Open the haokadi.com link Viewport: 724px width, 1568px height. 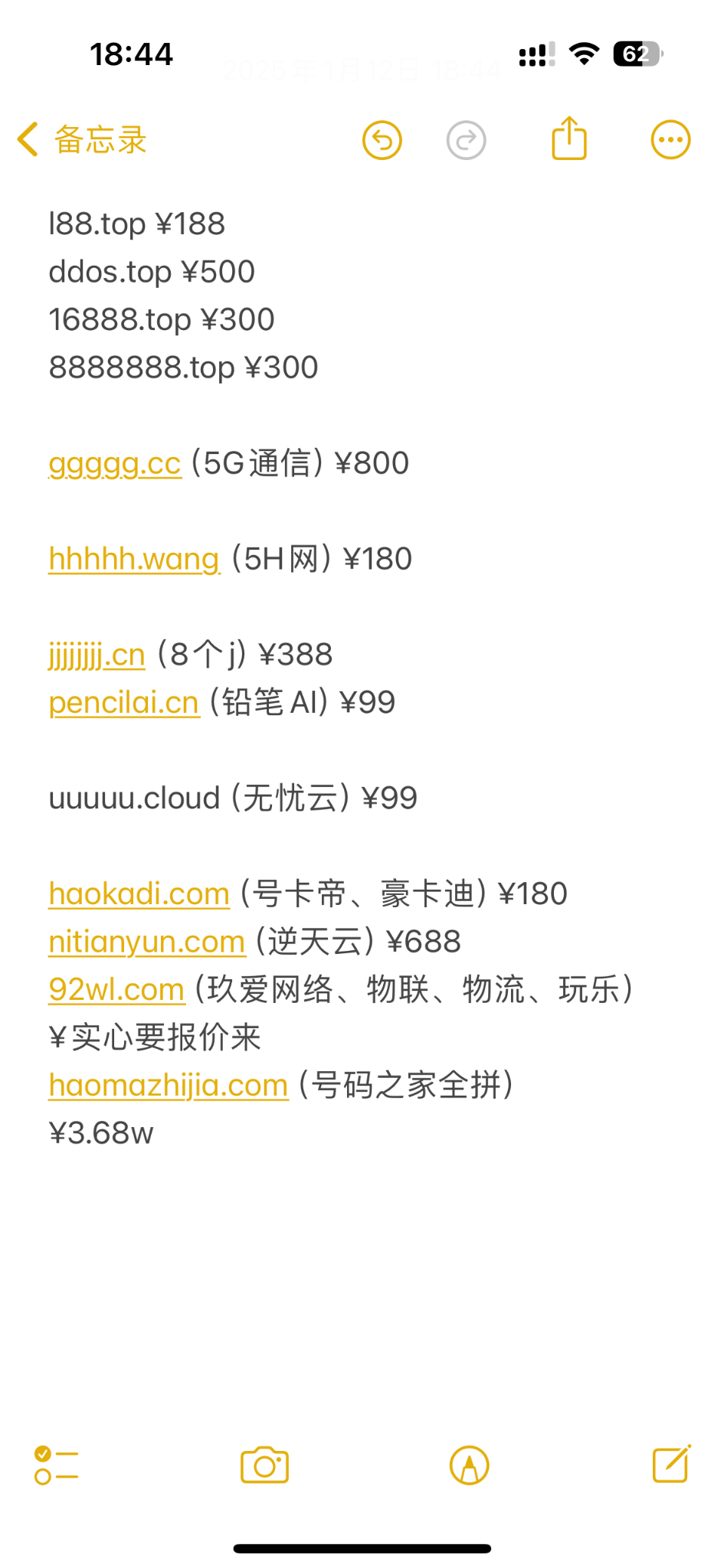[x=139, y=894]
